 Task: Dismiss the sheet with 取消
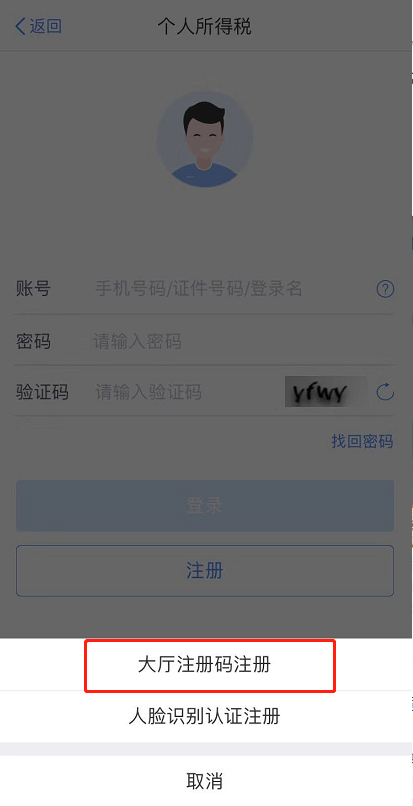tap(205, 781)
